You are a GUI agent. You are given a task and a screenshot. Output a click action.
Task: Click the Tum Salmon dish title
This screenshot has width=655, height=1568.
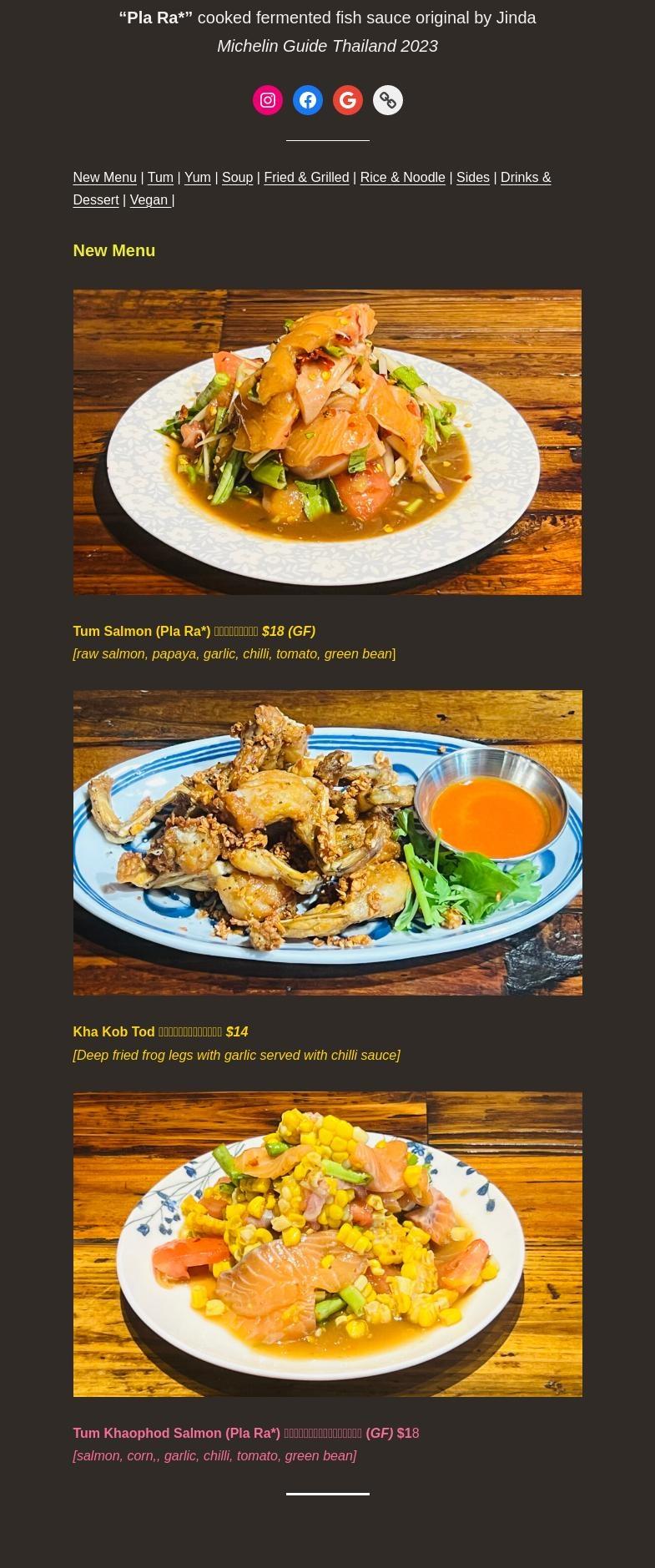tap(194, 631)
